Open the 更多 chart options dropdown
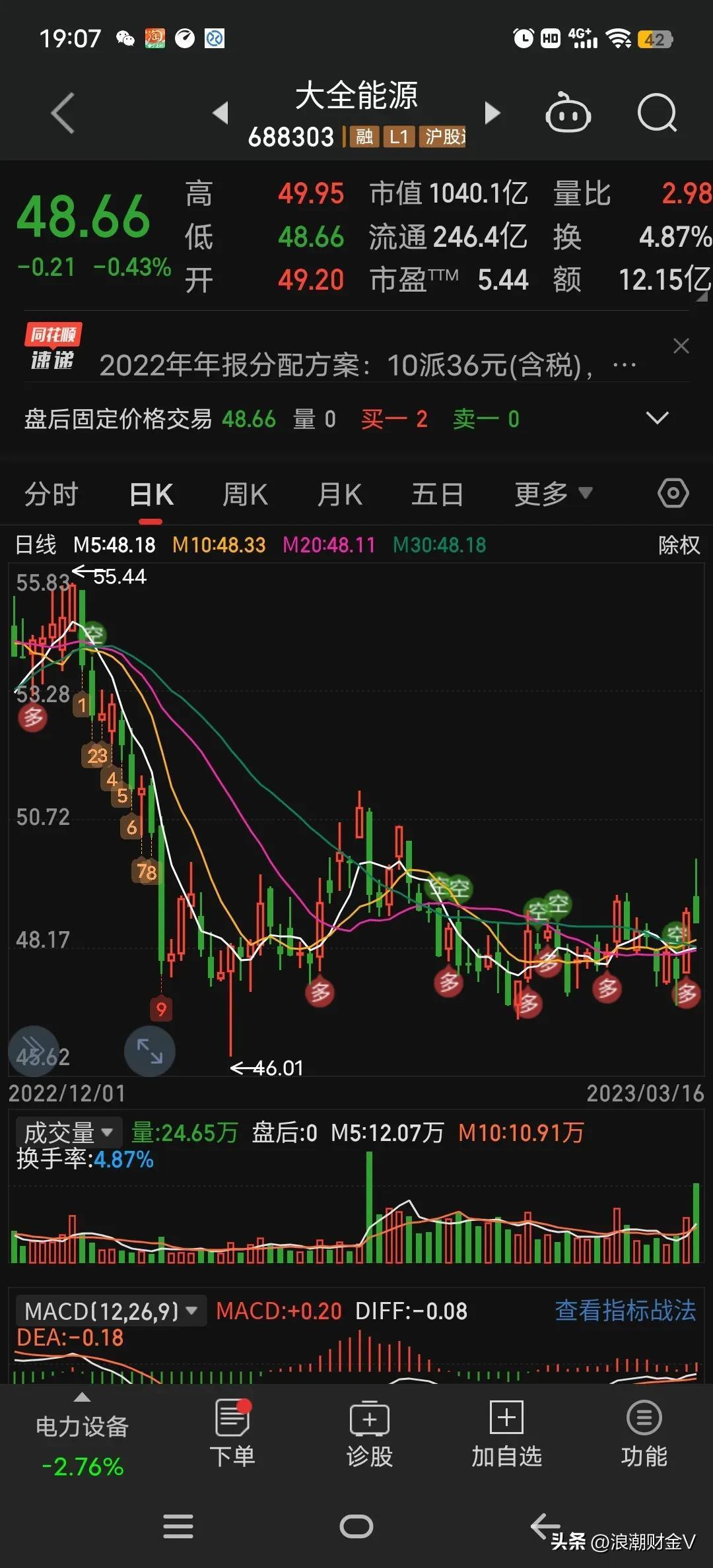 click(x=553, y=494)
